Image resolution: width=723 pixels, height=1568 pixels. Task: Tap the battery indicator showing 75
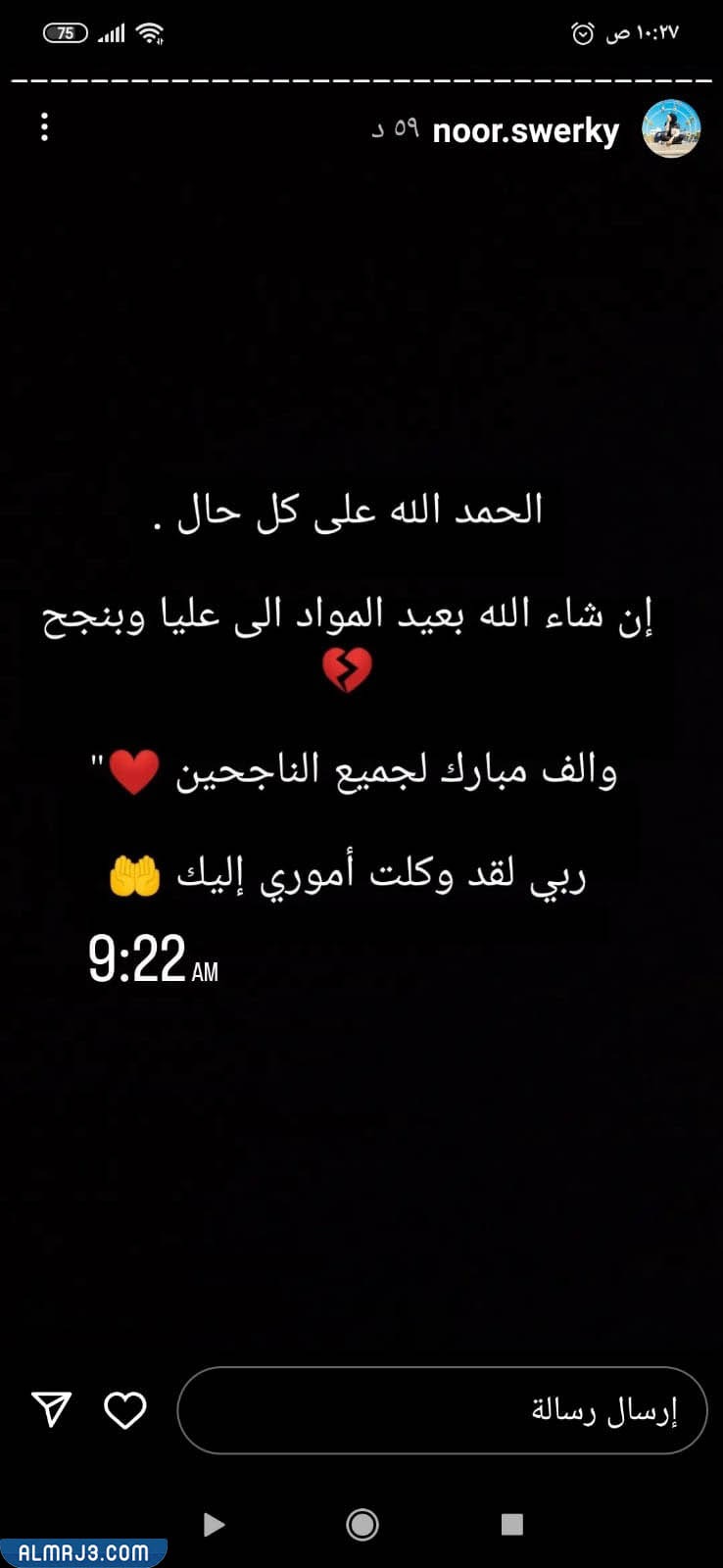[x=66, y=31]
